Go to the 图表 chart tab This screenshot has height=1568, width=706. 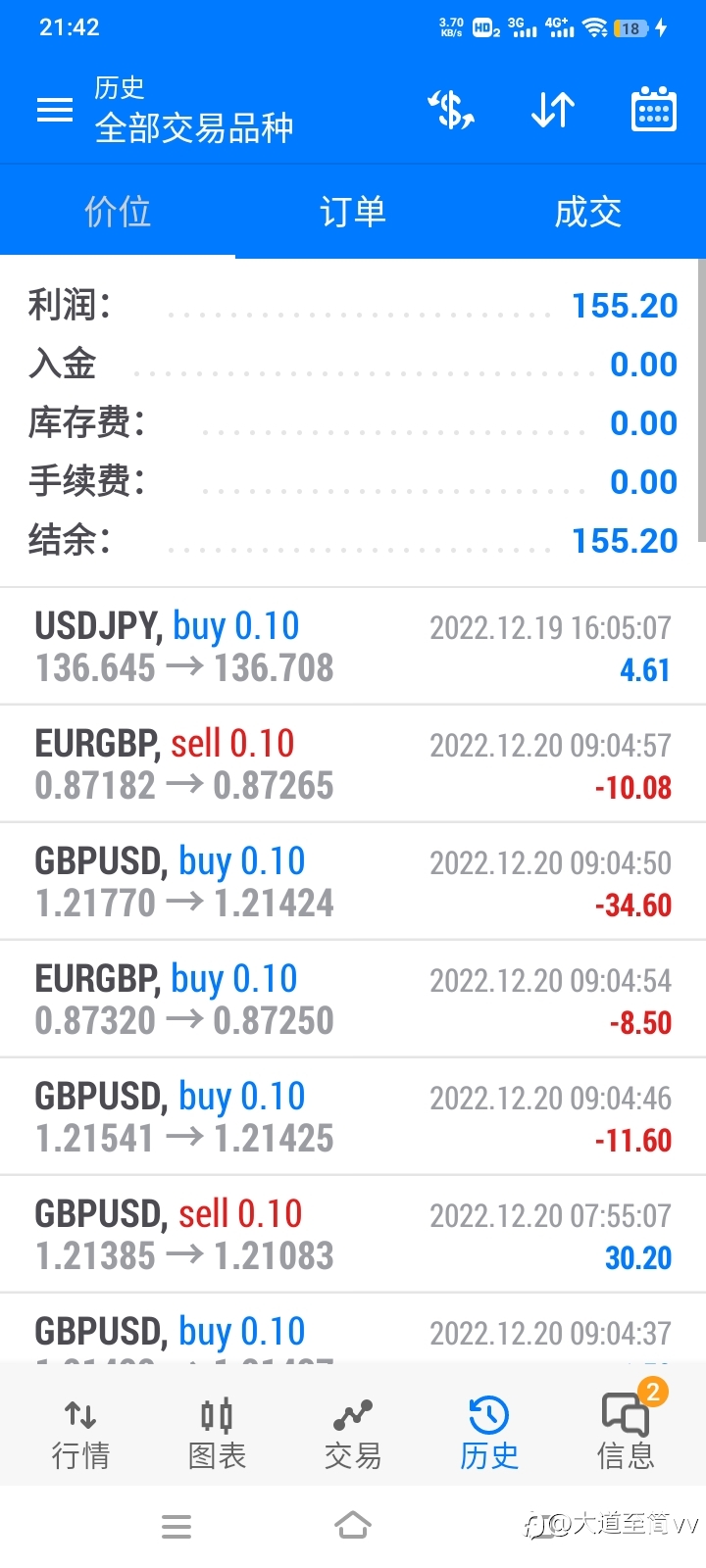[217, 1434]
